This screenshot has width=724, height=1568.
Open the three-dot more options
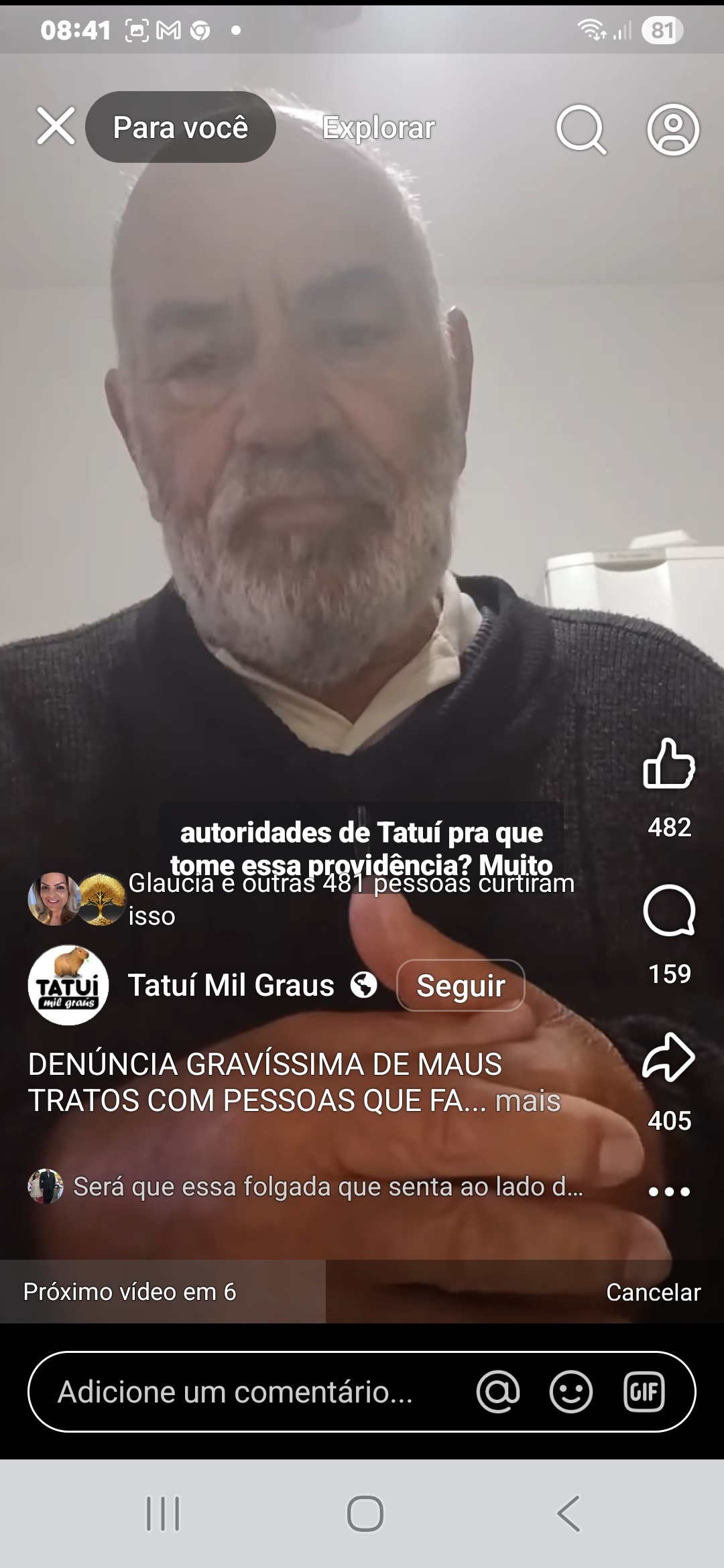point(668,1191)
